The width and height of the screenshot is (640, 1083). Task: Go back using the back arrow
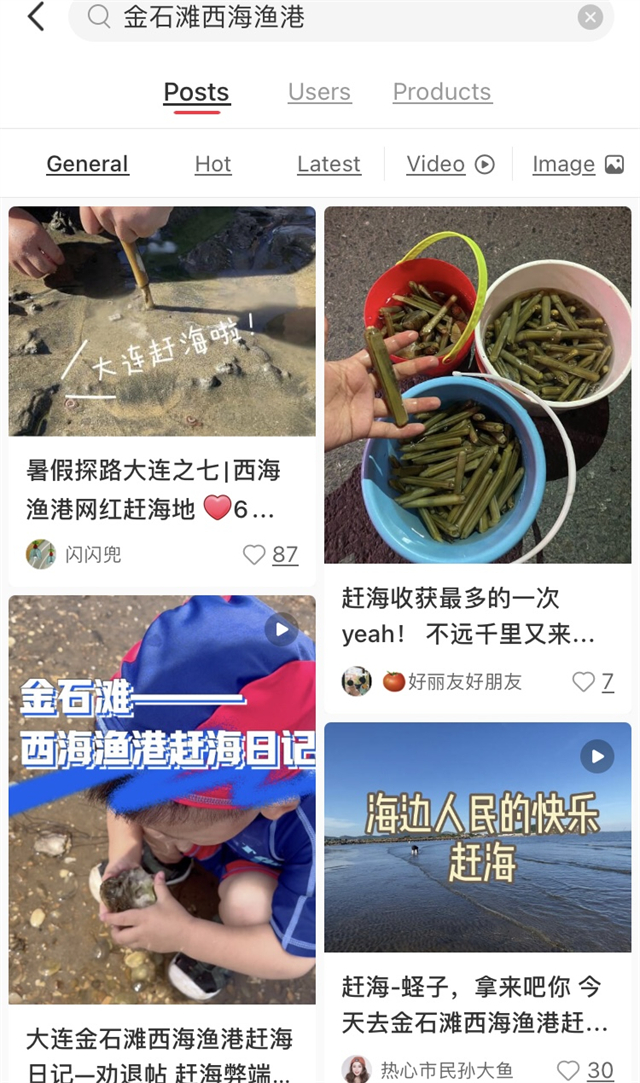pyautogui.click(x=36, y=17)
